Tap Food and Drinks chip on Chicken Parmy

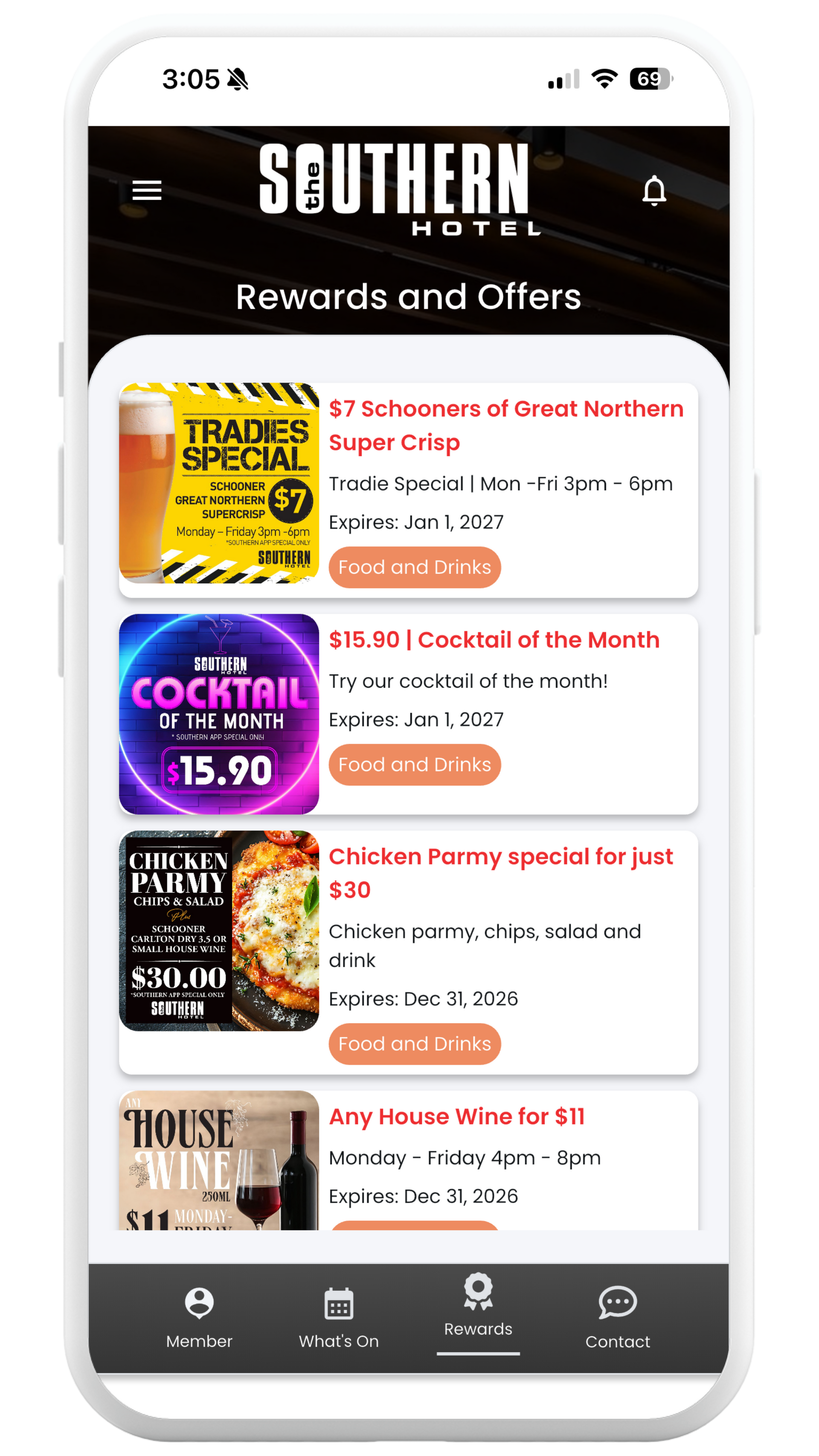(x=414, y=1043)
